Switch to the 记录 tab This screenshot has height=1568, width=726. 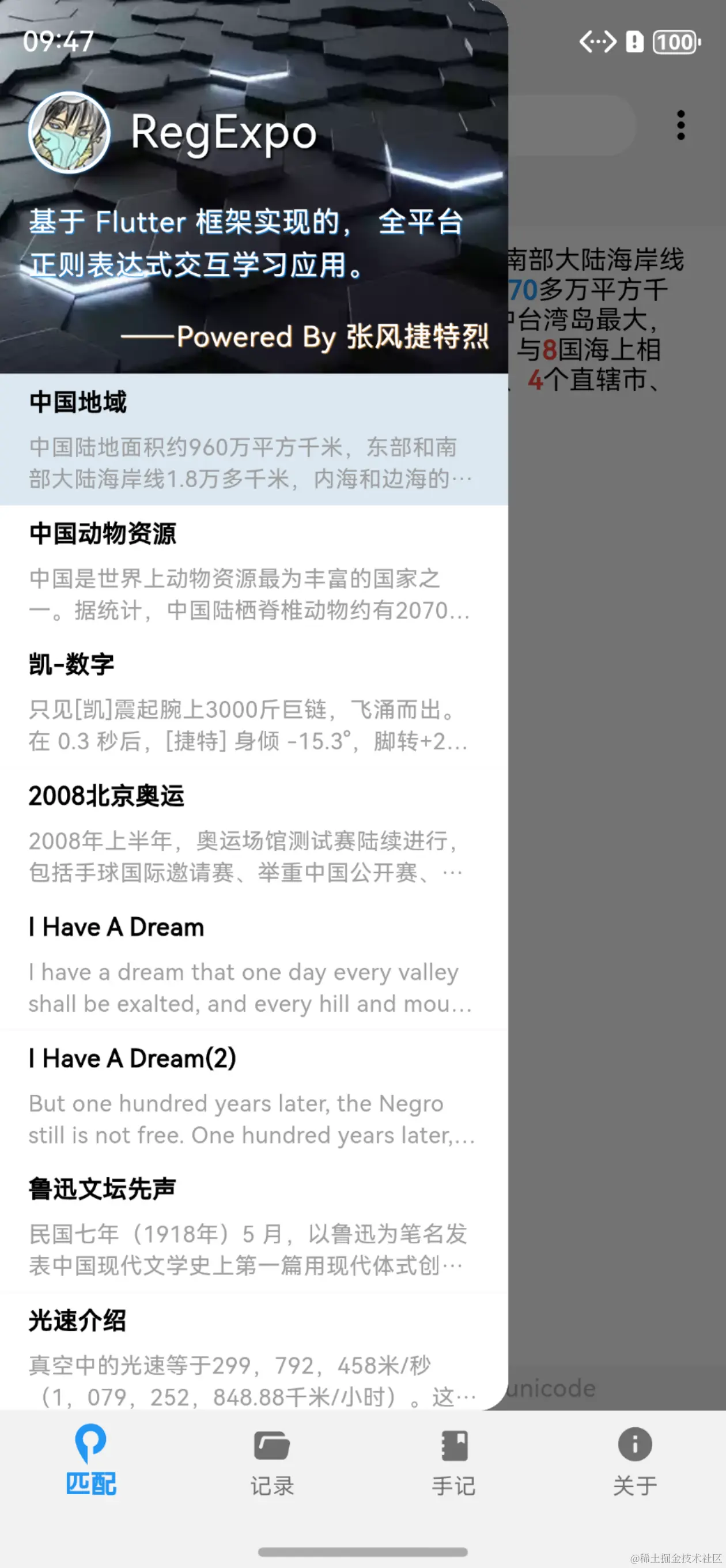pos(272,1461)
